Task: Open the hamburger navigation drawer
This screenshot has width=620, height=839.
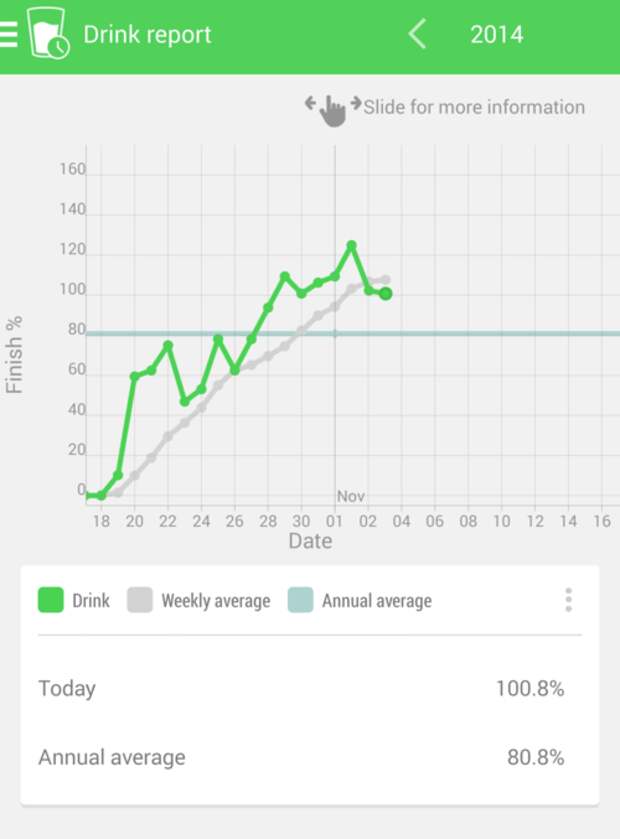Action: click(9, 35)
